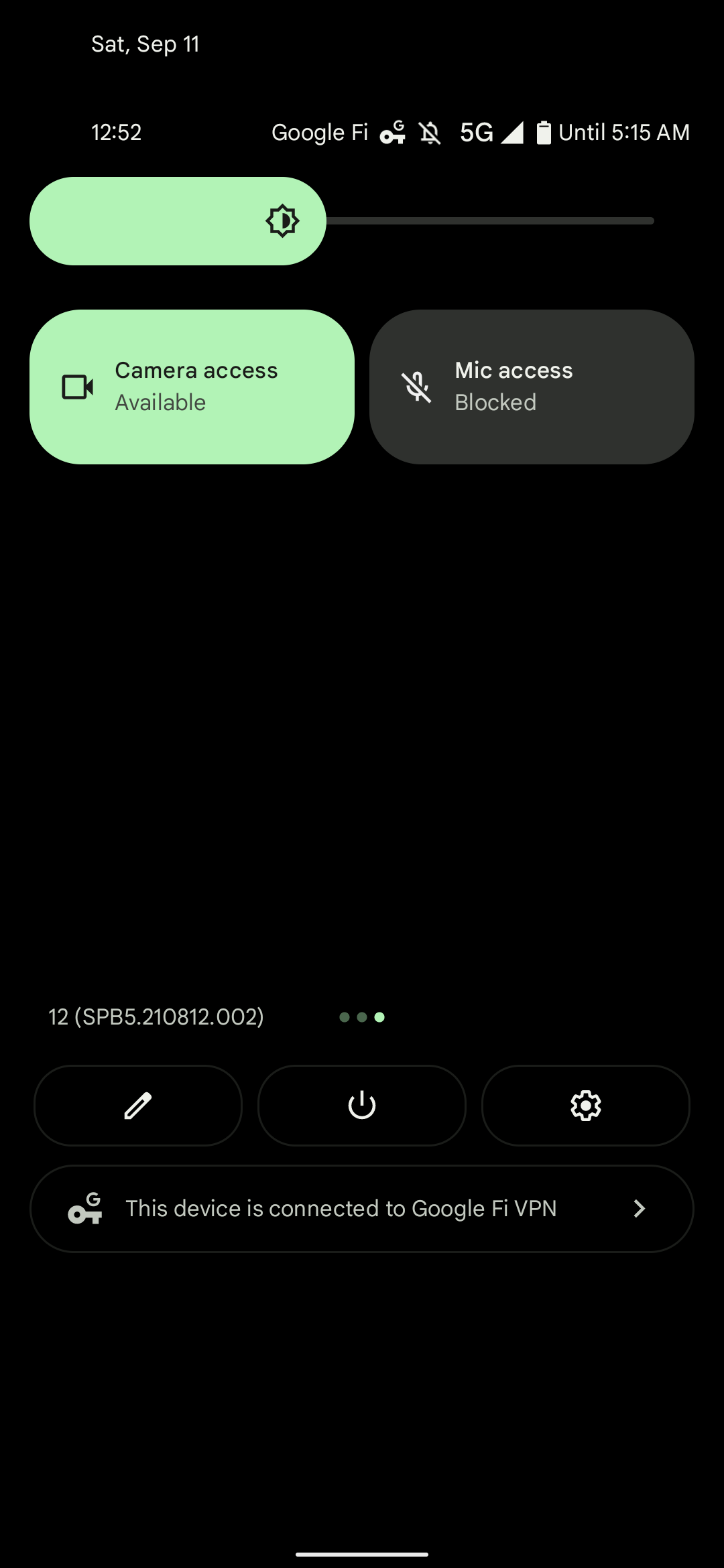Open the power menu
Image resolution: width=724 pixels, height=1568 pixels.
point(362,1106)
